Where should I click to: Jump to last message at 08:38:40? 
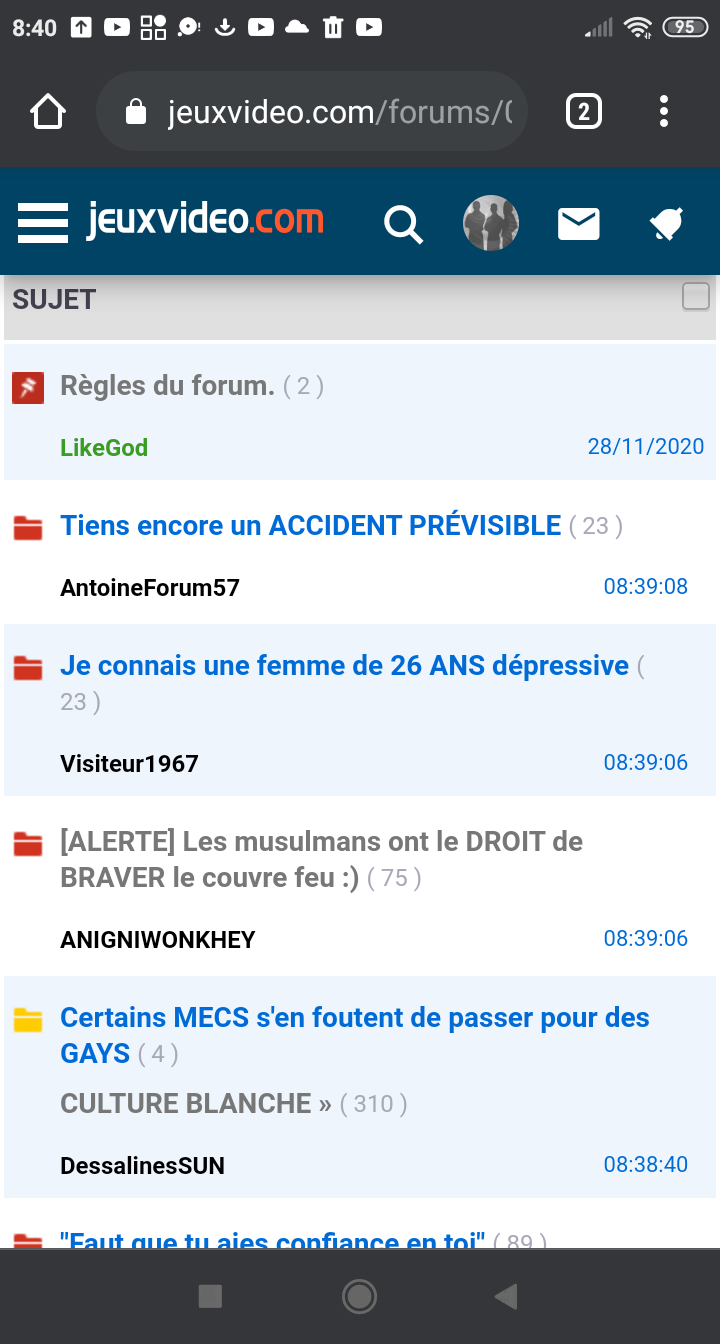tap(645, 1164)
